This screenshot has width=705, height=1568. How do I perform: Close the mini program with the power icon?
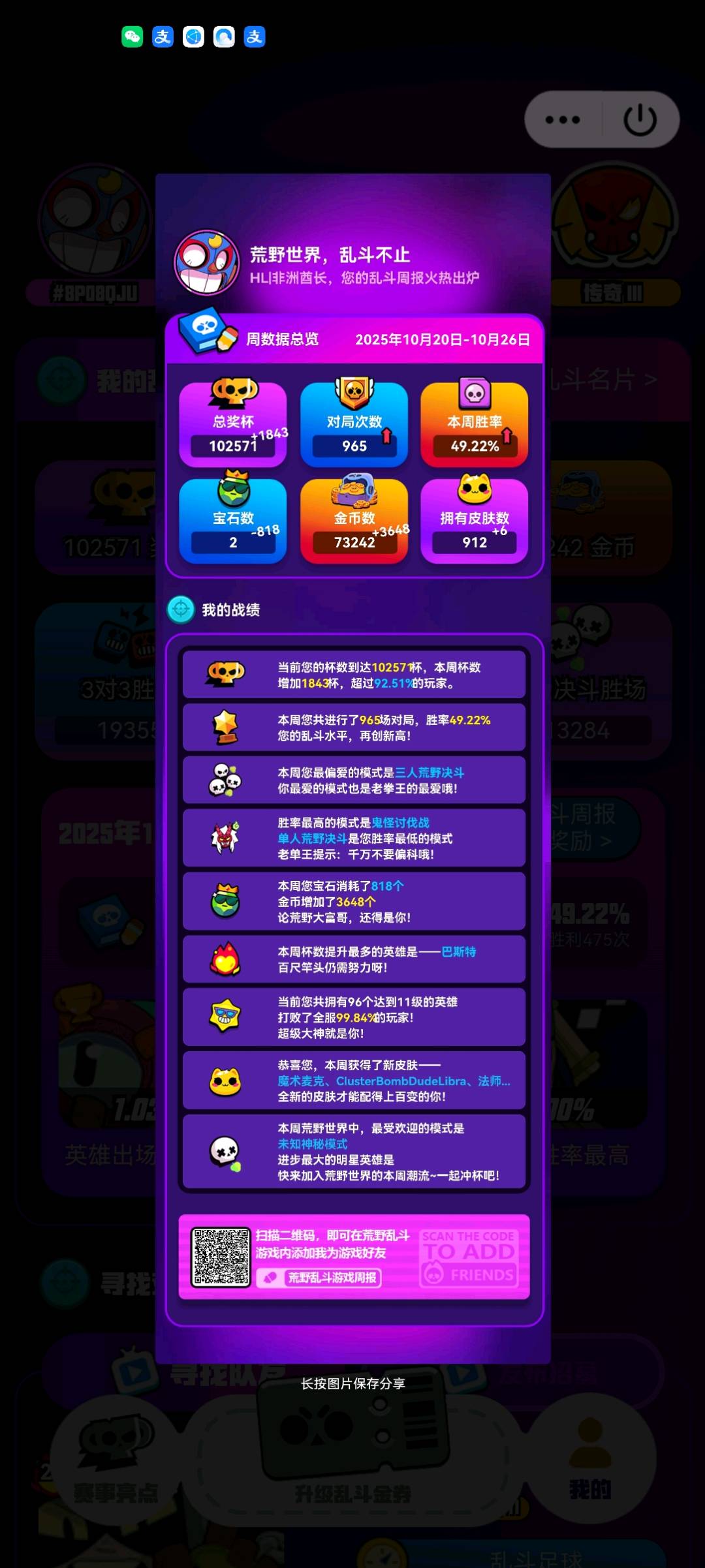point(640,120)
